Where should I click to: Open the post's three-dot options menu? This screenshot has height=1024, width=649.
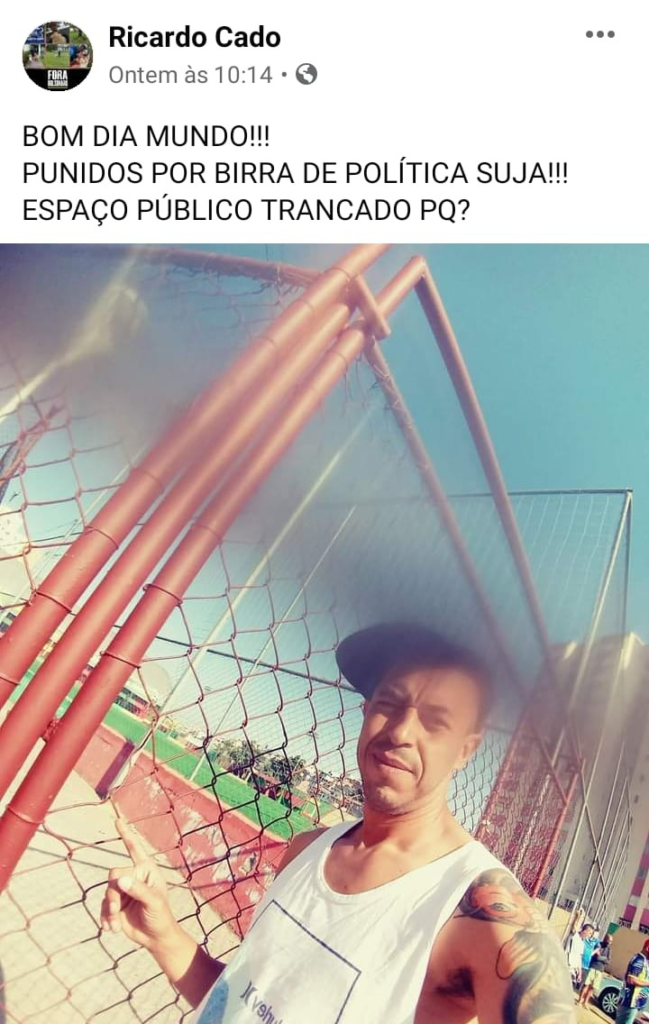tap(599, 35)
